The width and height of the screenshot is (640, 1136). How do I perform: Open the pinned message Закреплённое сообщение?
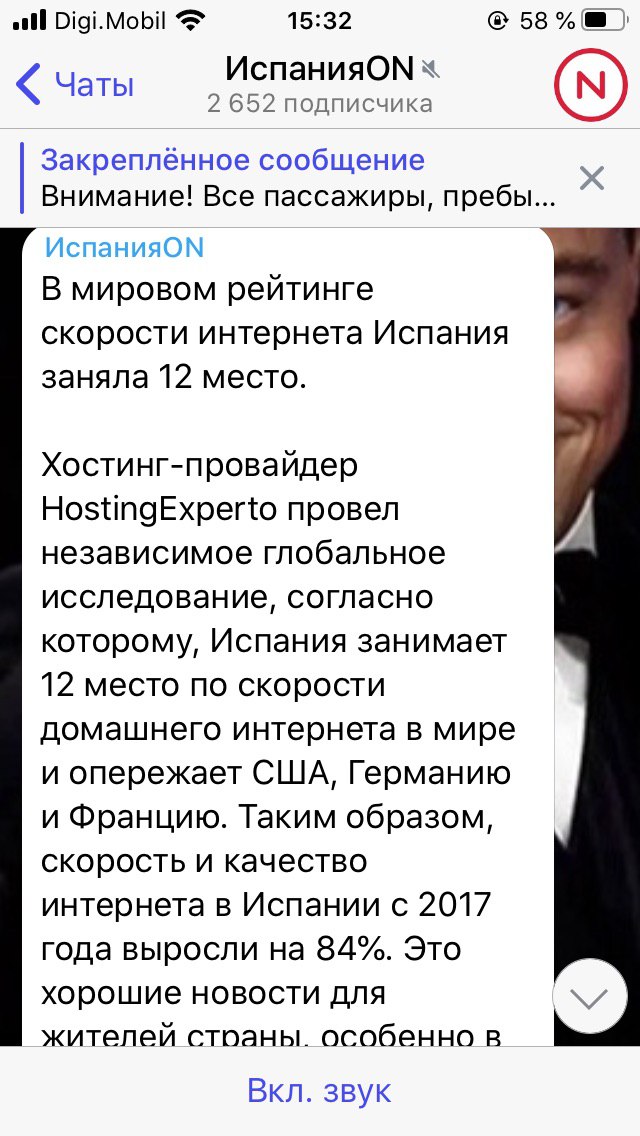tap(298, 179)
